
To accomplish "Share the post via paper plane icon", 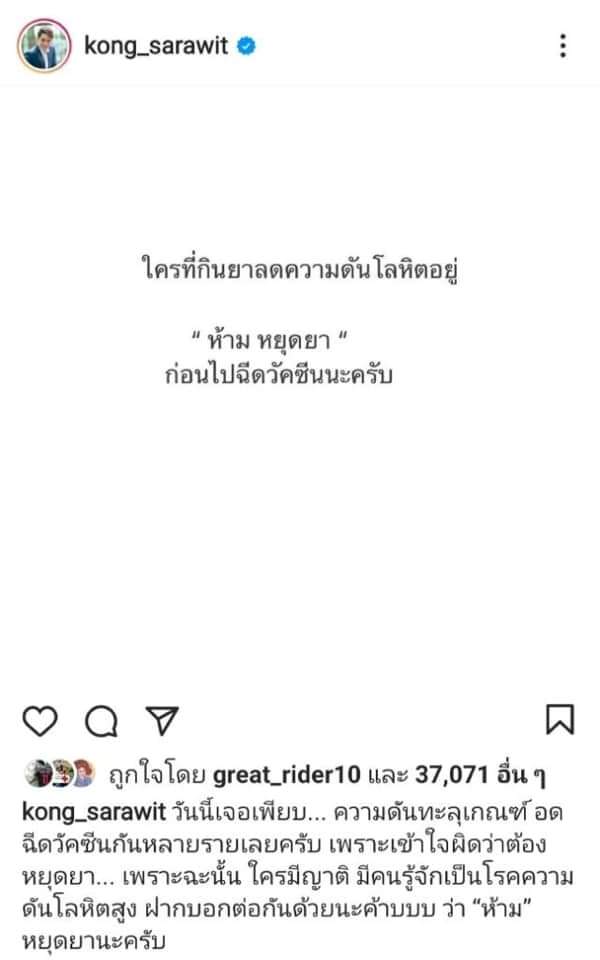I will 160,719.
